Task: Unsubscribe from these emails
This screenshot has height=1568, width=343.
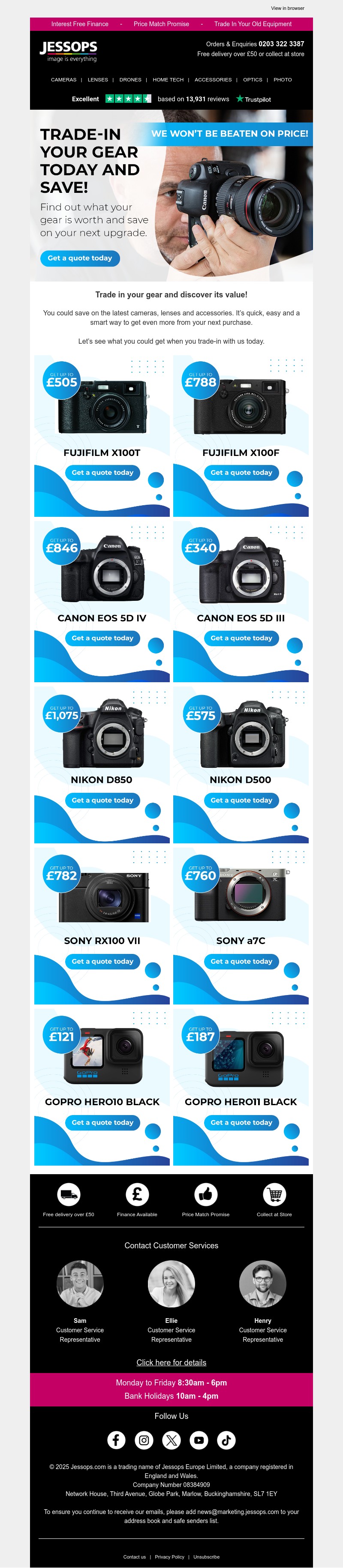Action: pyautogui.click(x=207, y=1556)
